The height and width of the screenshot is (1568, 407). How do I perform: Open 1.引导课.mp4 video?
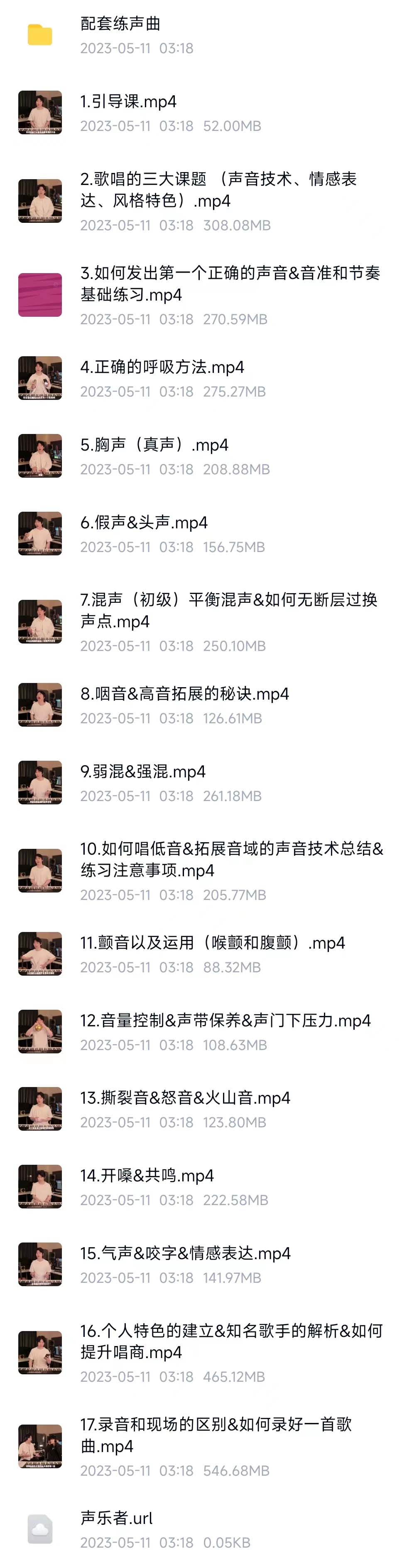pos(128,102)
